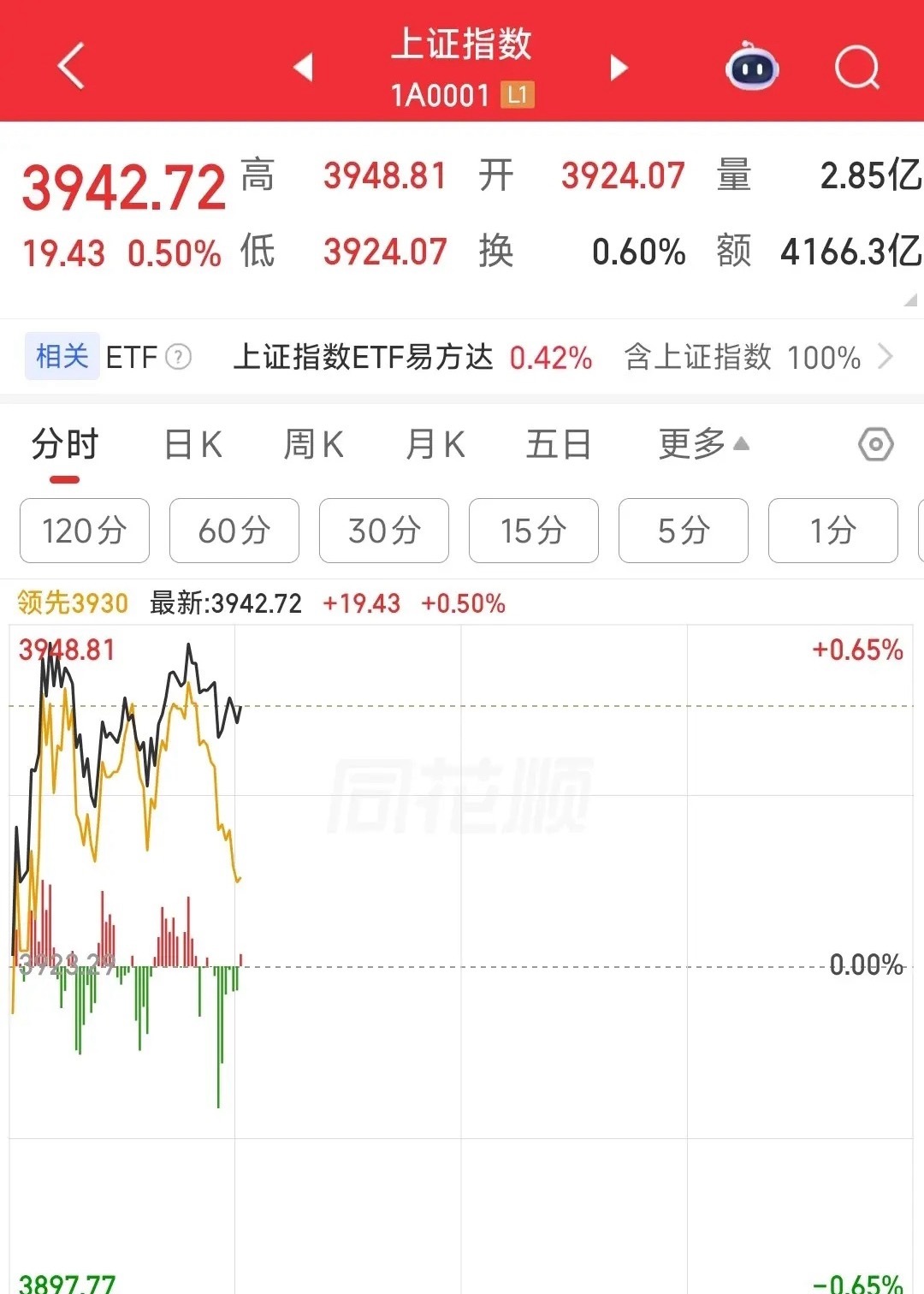Viewport: 924px width, 1294px height.
Task: Open chart settings via the target icon
Action: (874, 444)
